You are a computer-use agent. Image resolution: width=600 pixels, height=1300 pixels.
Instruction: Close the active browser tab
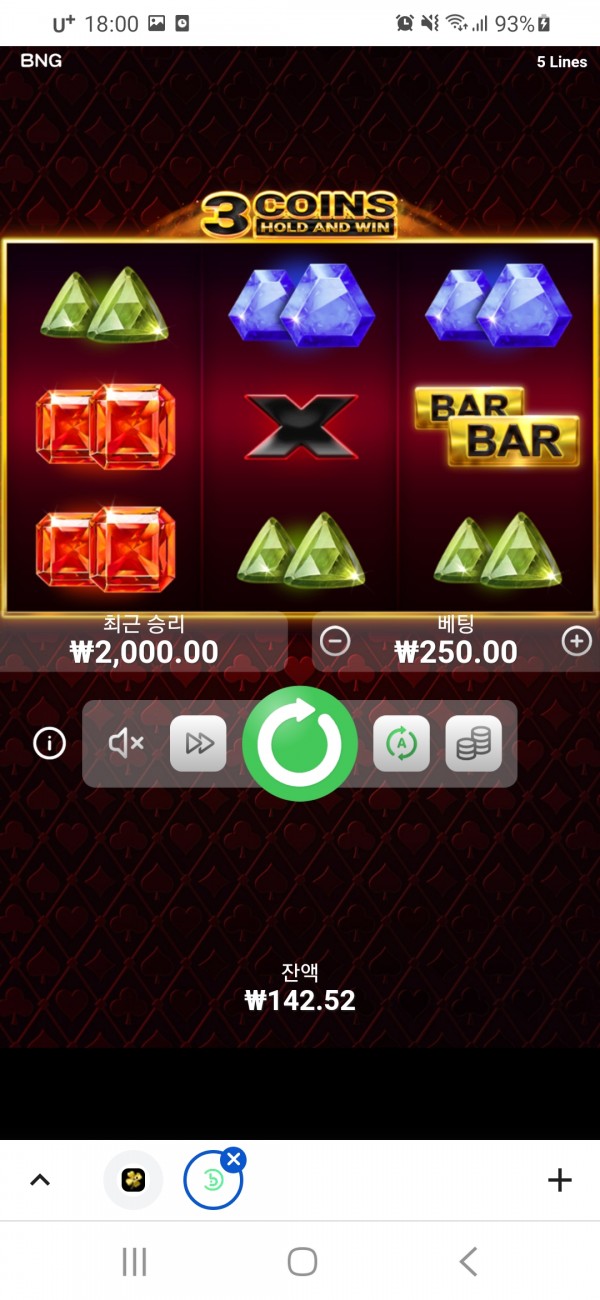(x=233, y=1159)
